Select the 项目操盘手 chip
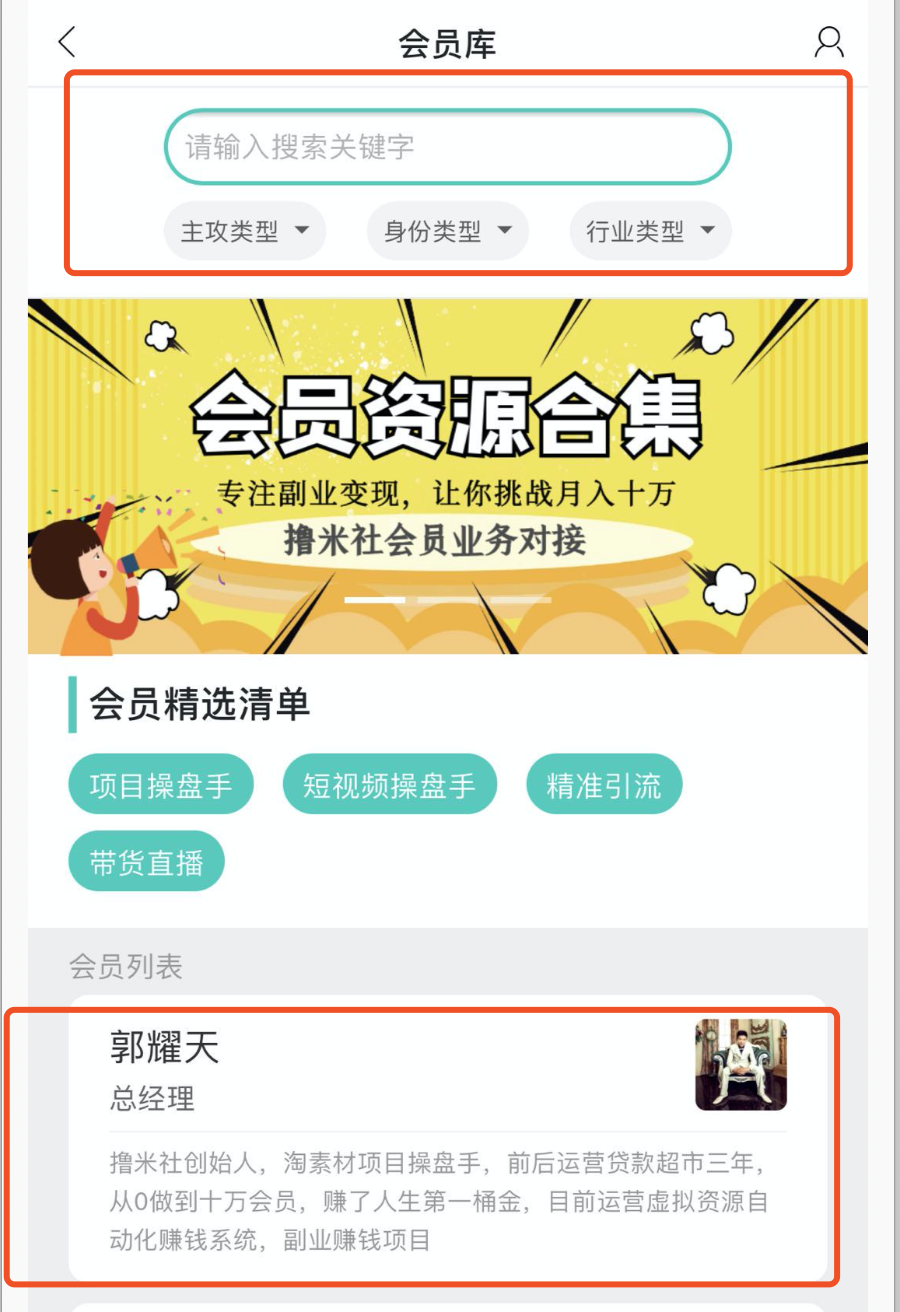The height and width of the screenshot is (1312, 900). point(161,785)
